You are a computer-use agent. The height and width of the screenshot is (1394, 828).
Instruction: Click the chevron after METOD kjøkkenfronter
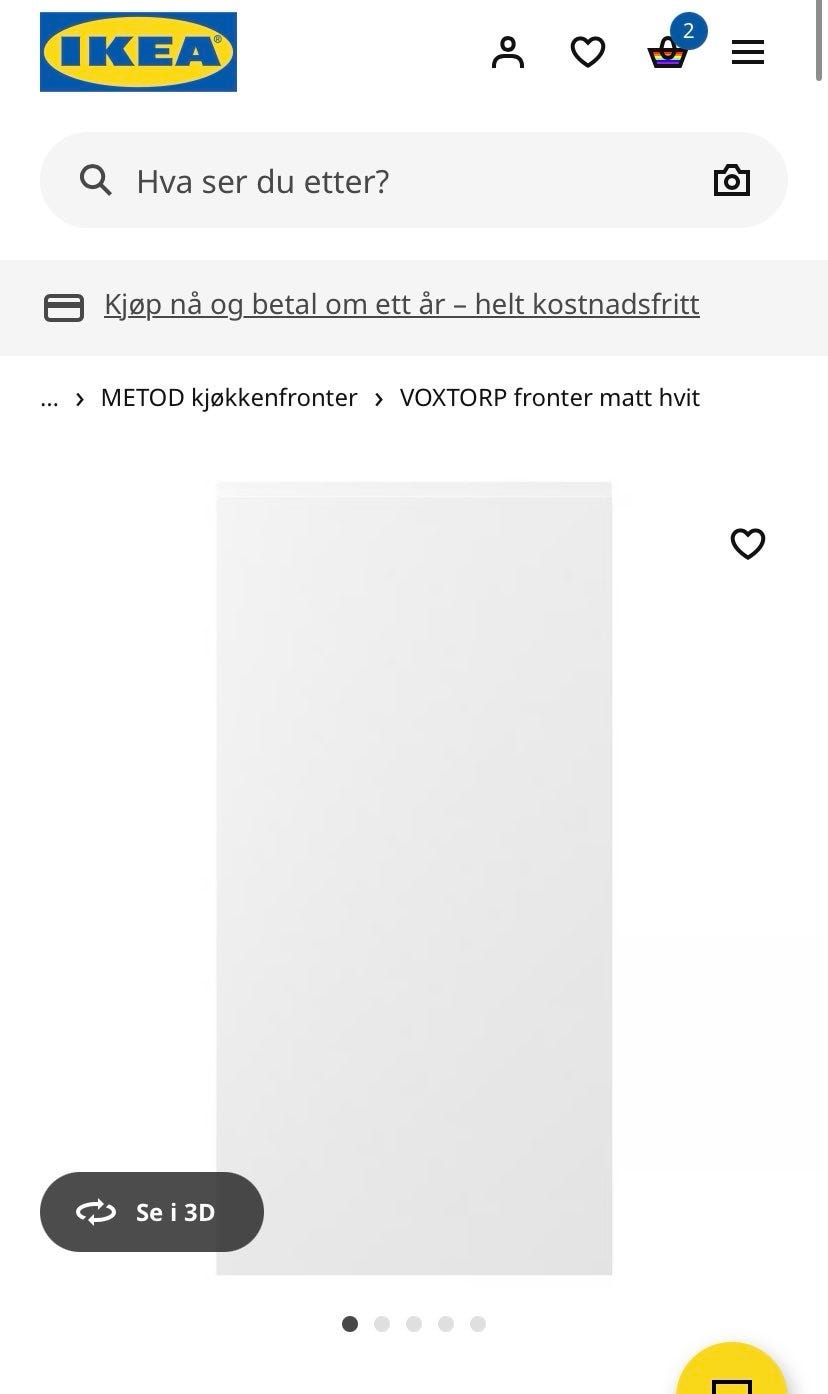[x=378, y=398]
